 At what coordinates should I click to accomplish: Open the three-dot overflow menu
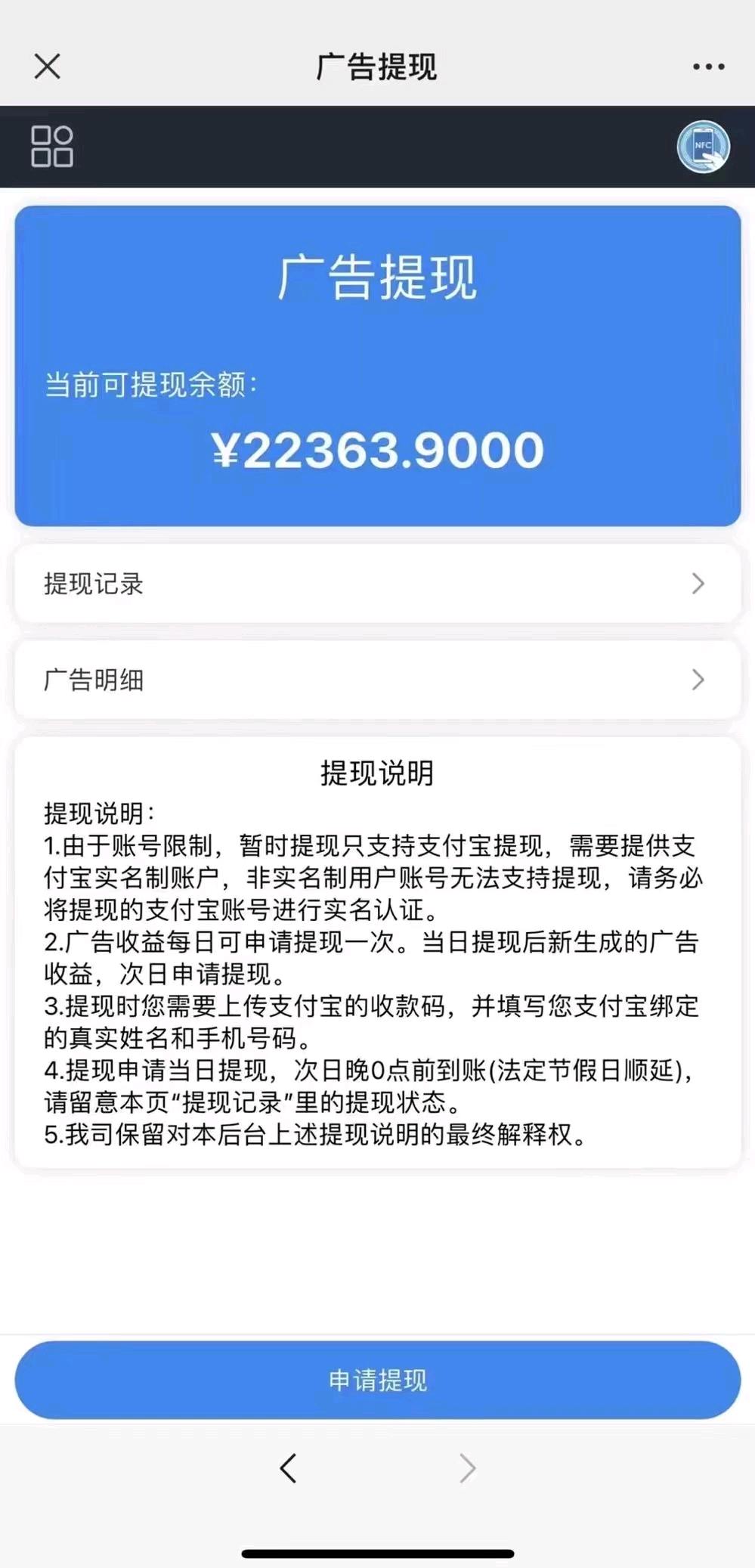pos(708,67)
